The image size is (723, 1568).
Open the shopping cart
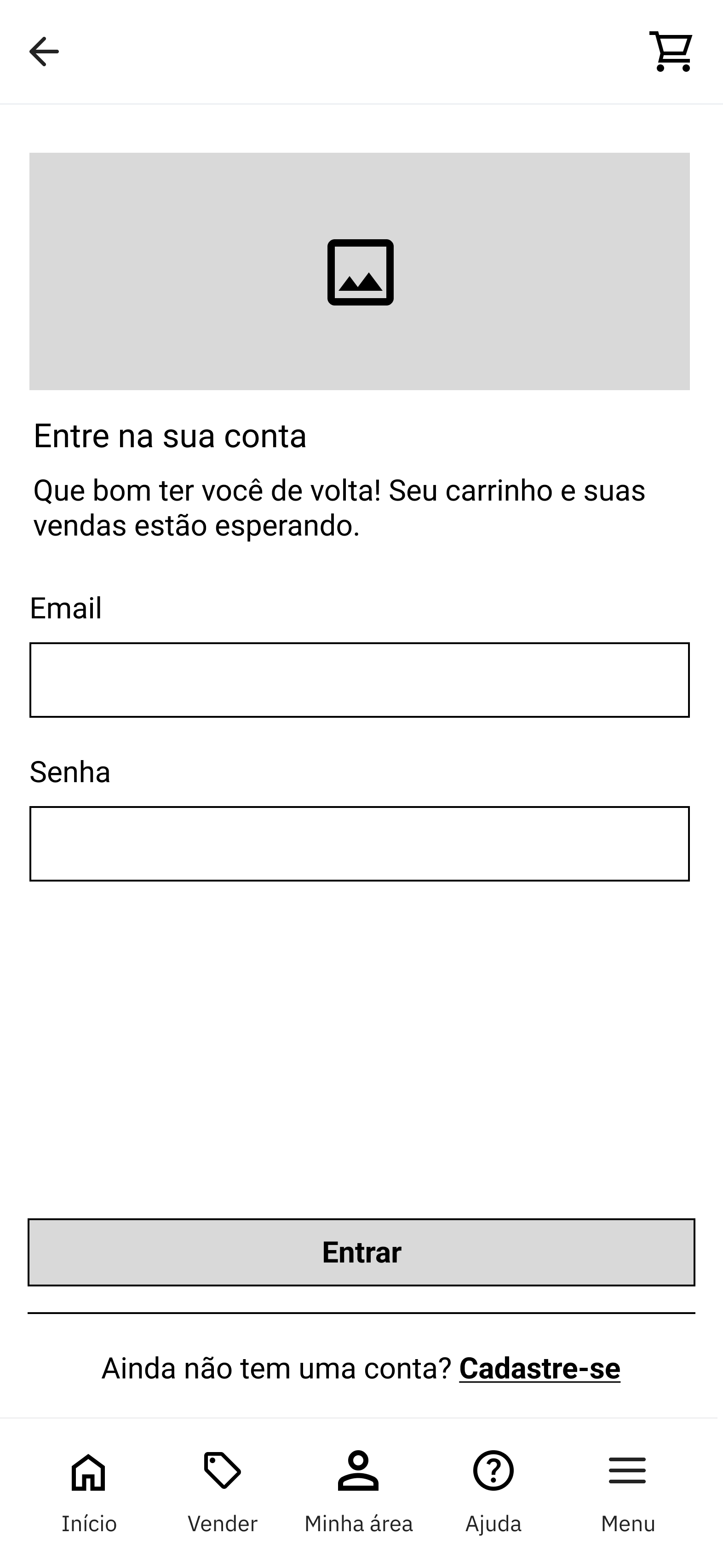click(x=671, y=52)
